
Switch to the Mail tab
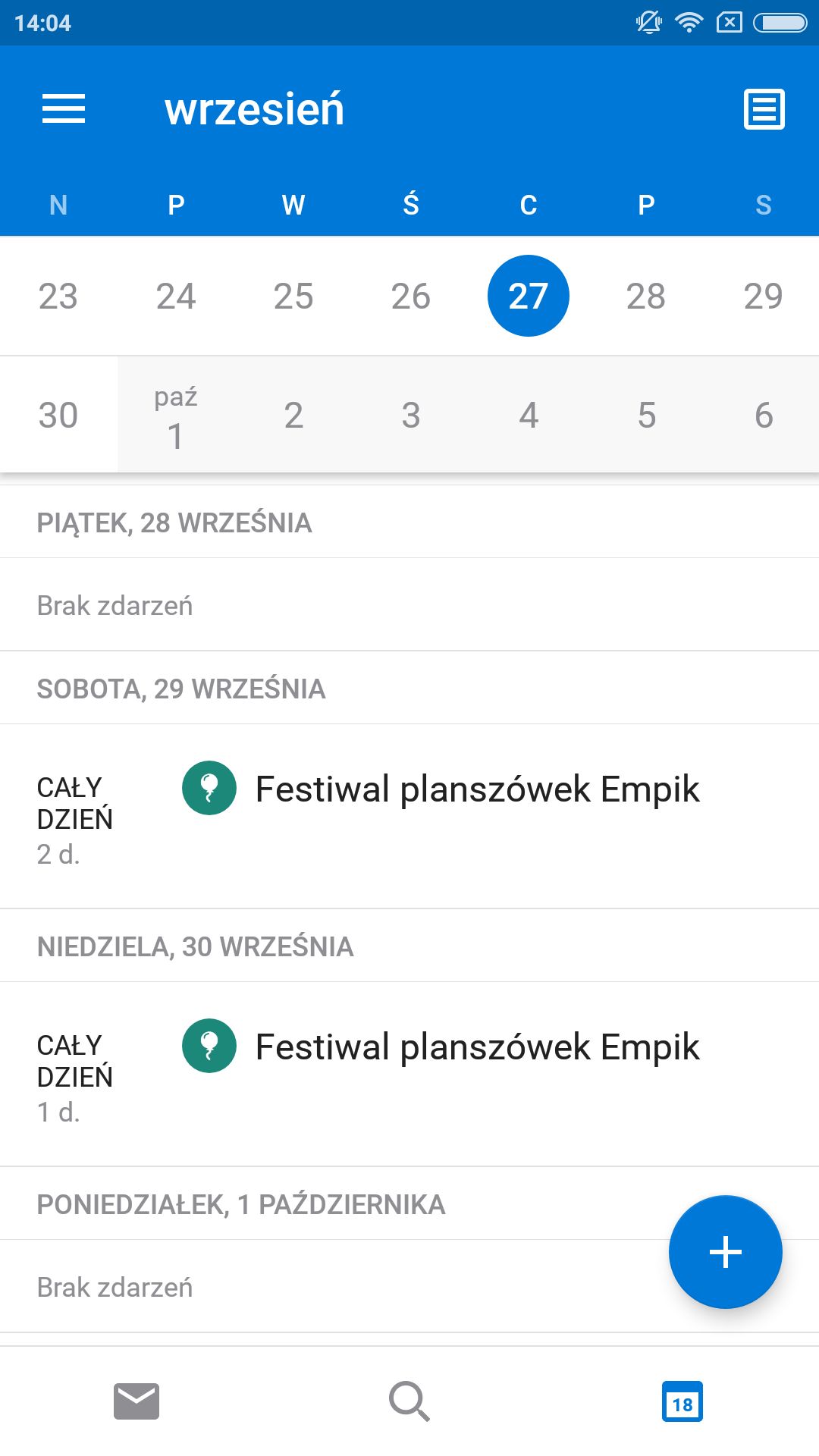pos(136,1401)
